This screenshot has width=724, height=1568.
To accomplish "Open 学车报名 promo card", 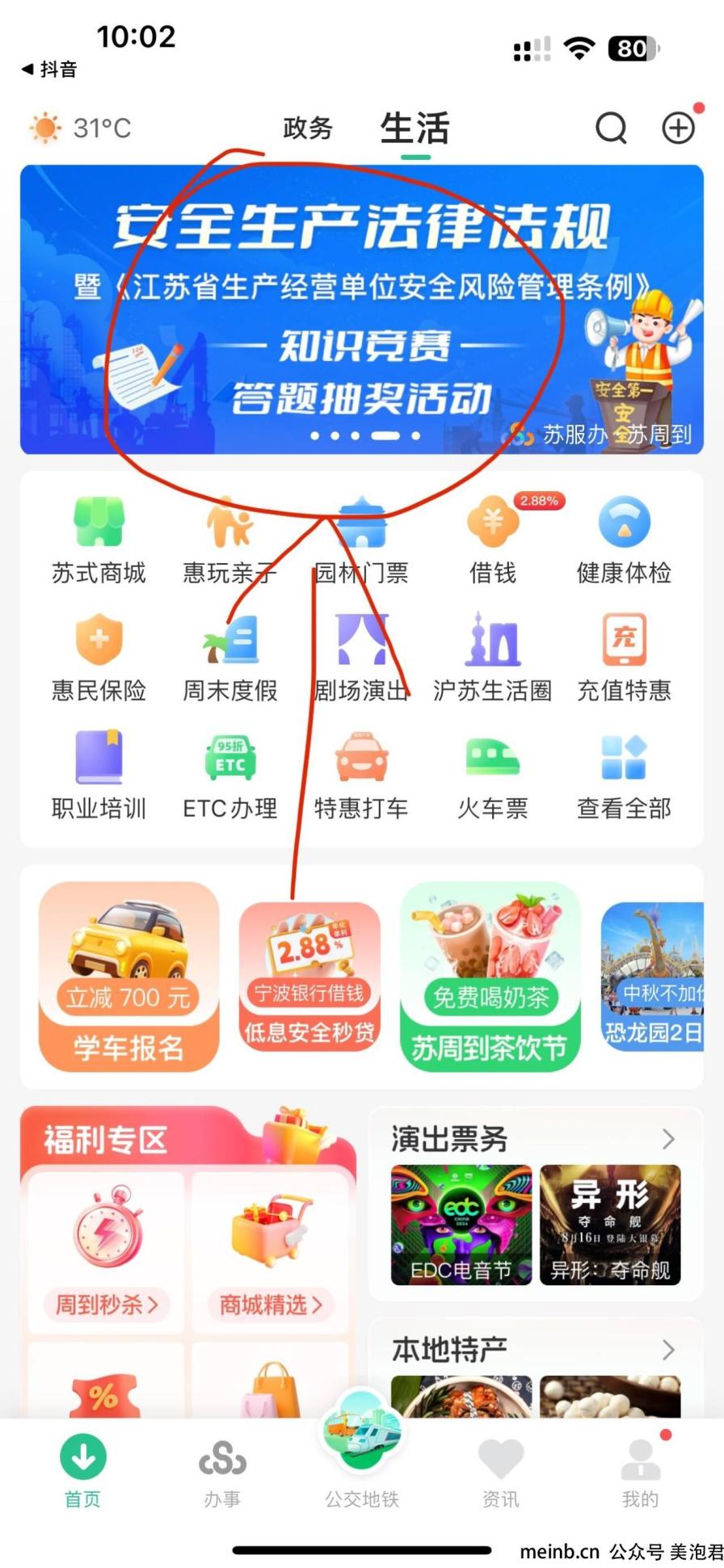I will (128, 977).
